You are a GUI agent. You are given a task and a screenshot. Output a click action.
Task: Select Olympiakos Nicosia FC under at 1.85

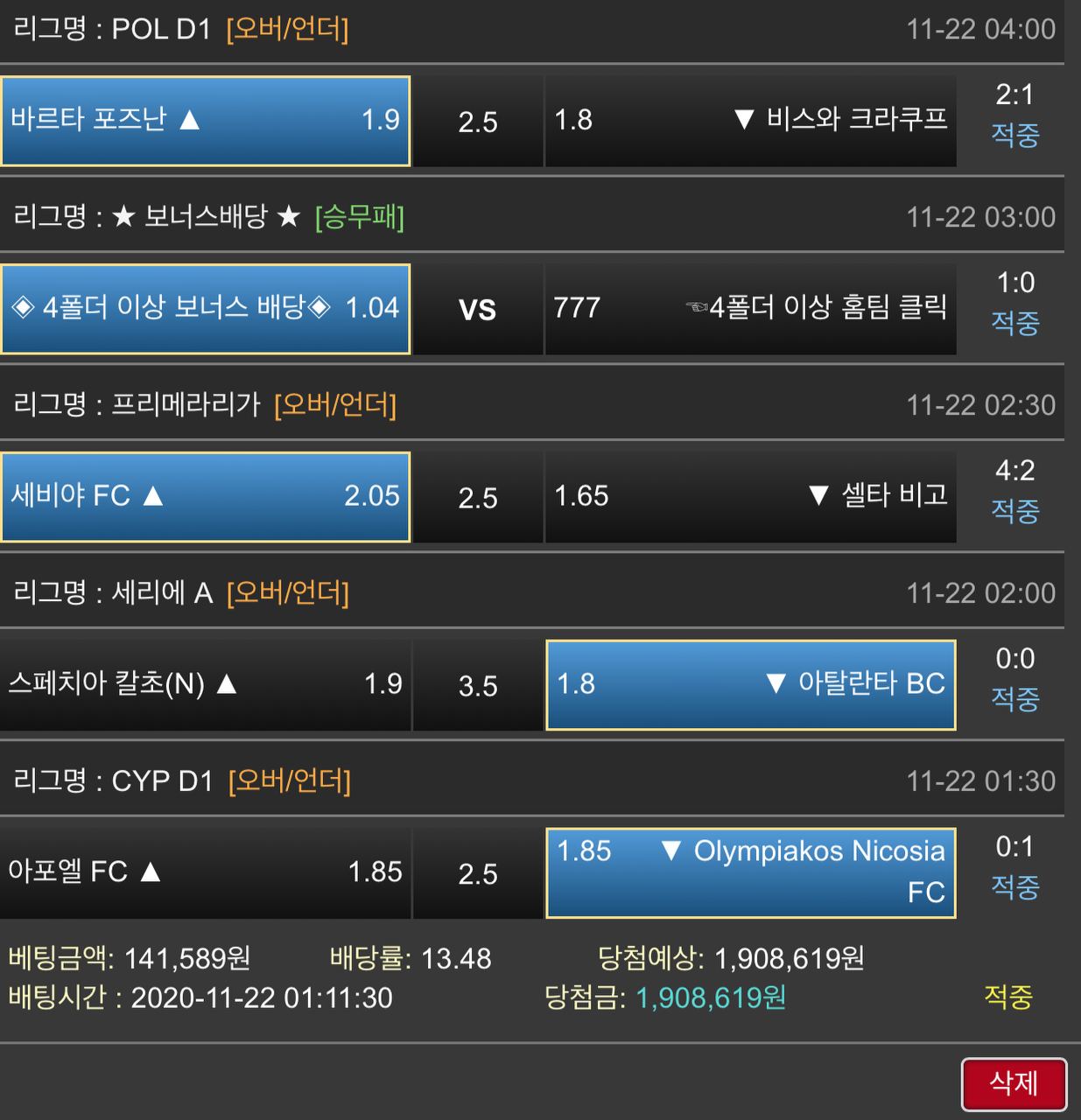(750, 873)
